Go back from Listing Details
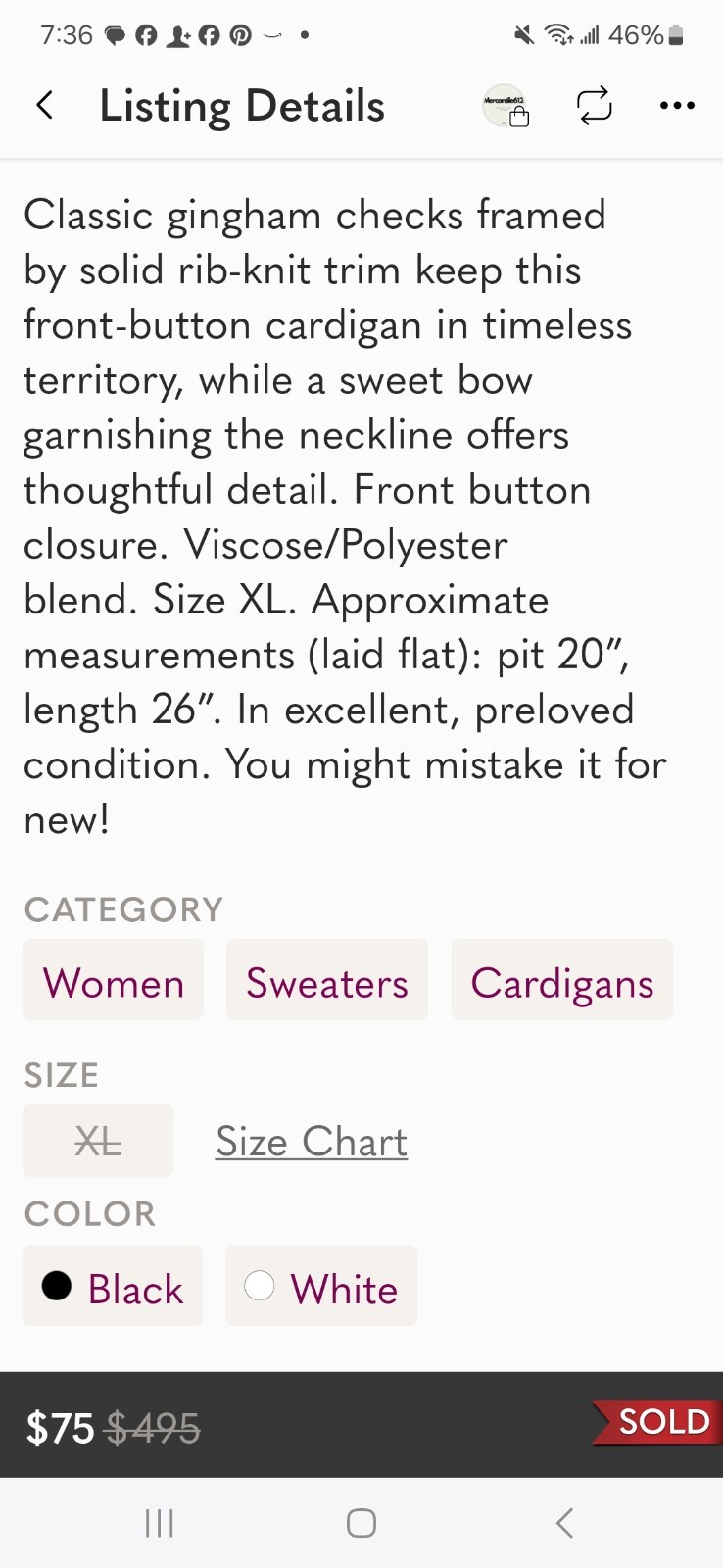The height and width of the screenshot is (1568, 723). tap(45, 105)
